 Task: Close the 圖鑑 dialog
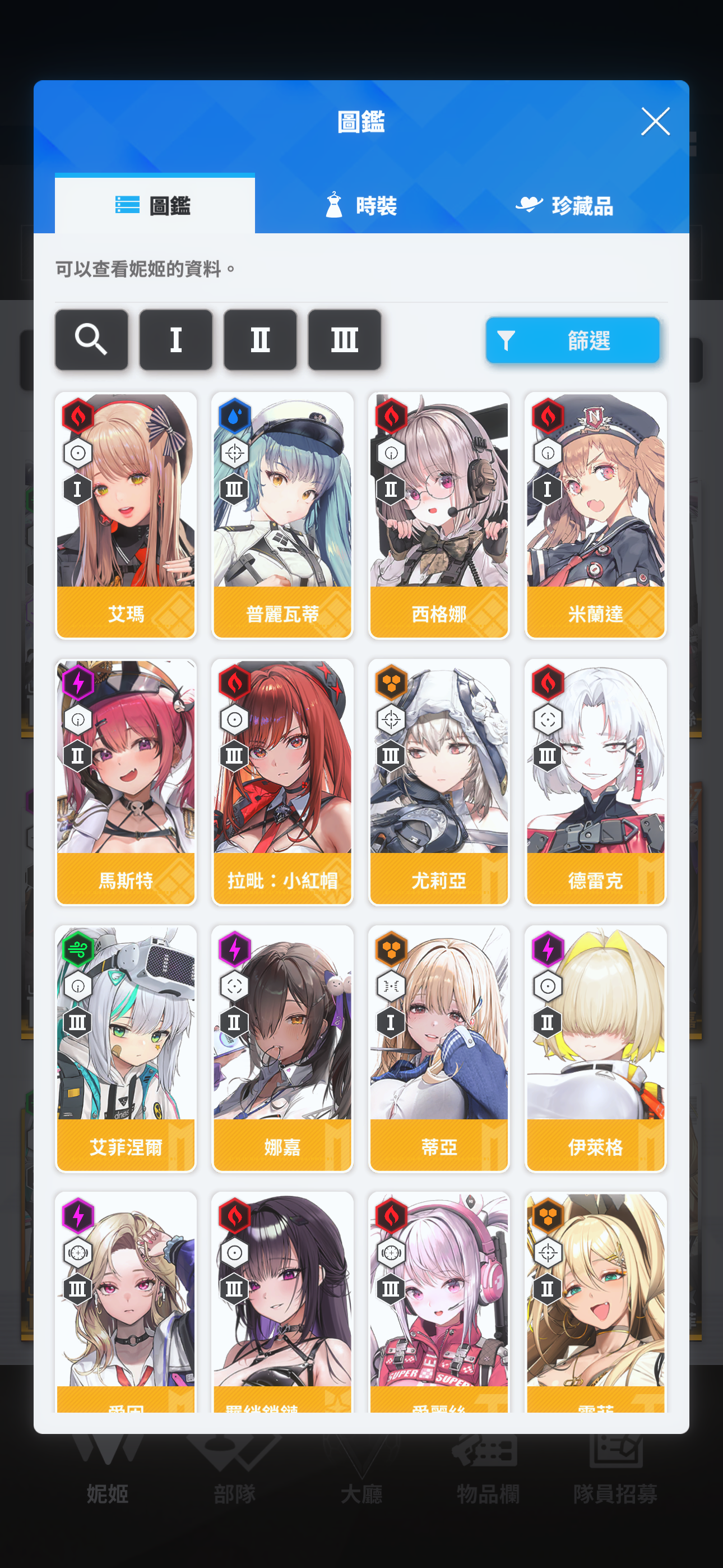[655, 121]
